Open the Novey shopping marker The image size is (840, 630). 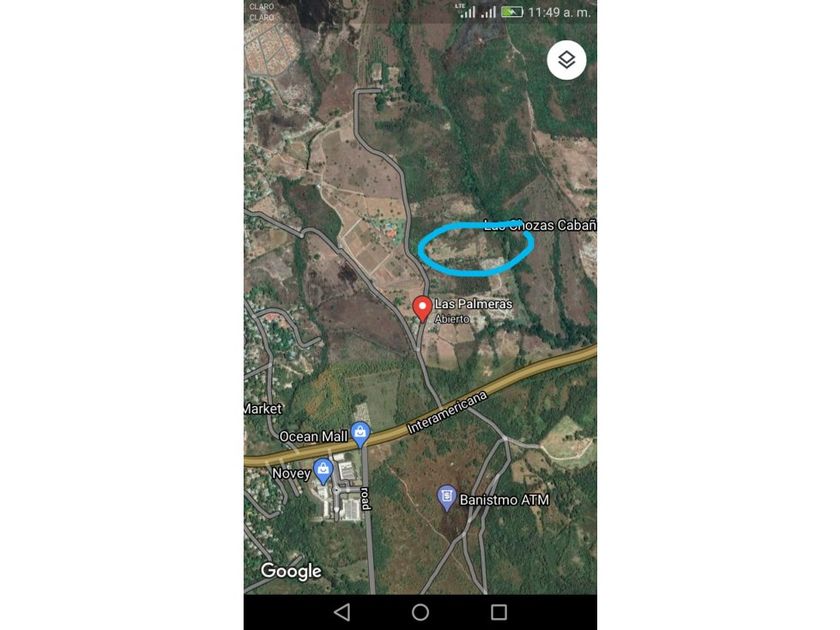click(323, 471)
